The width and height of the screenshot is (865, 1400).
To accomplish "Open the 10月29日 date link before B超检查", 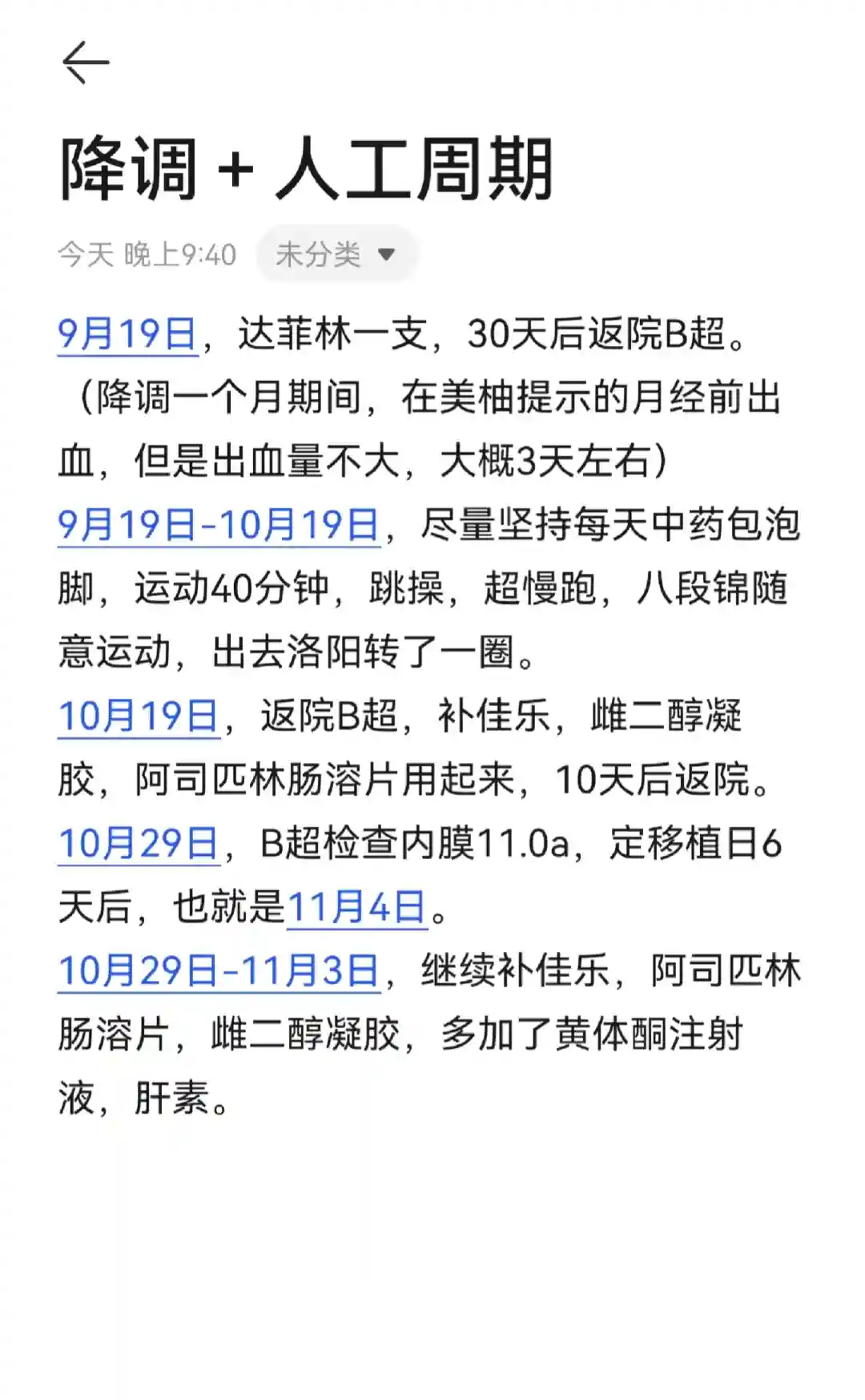I will pyautogui.click(x=139, y=844).
